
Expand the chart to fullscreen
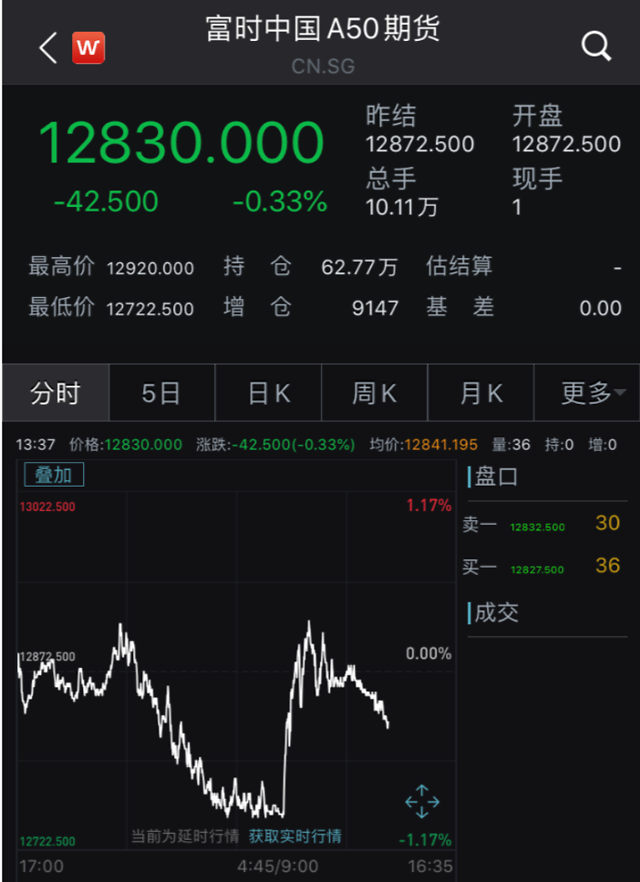[x=422, y=801]
